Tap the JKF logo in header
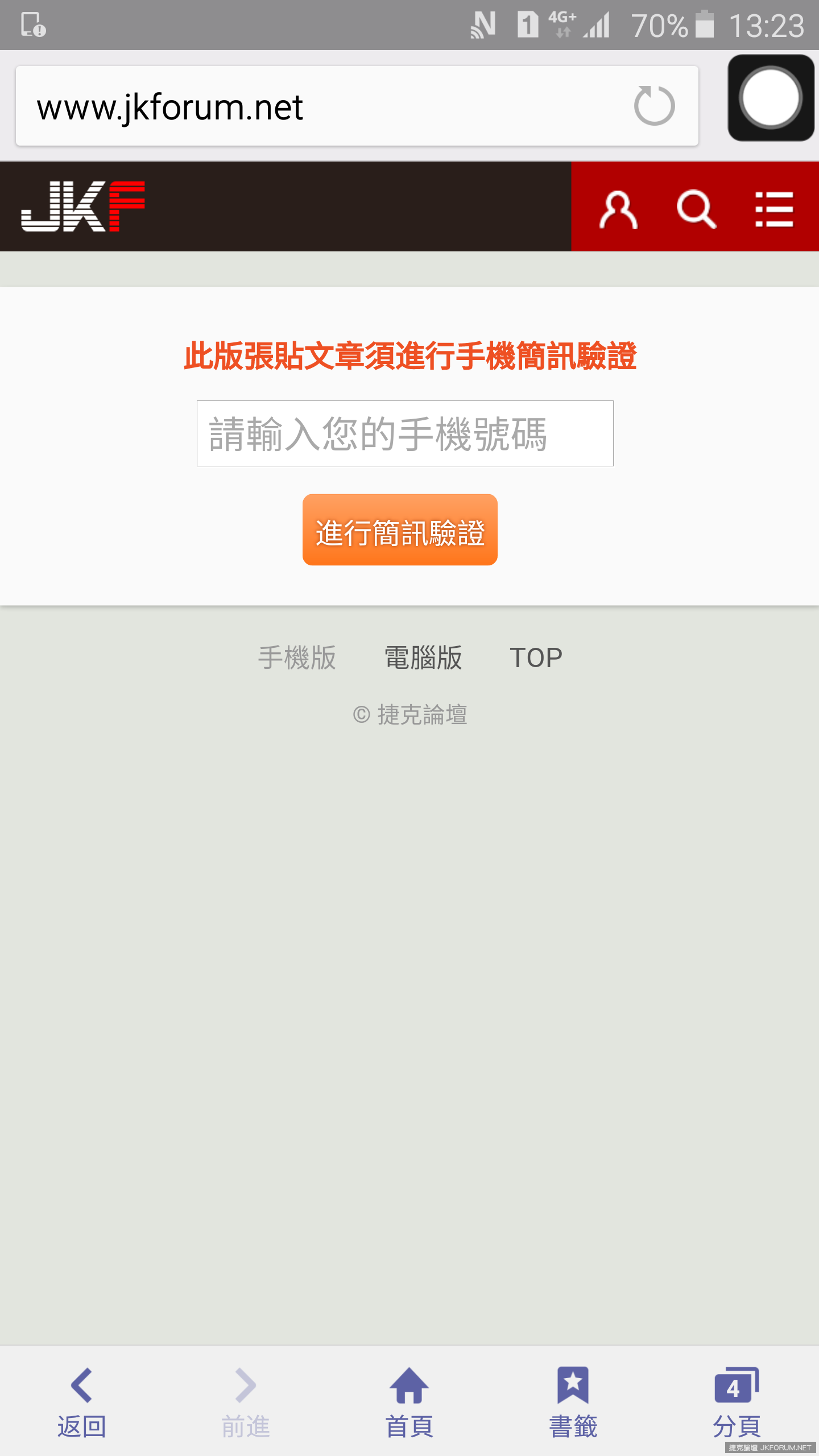The width and height of the screenshot is (819, 1456). click(83, 206)
